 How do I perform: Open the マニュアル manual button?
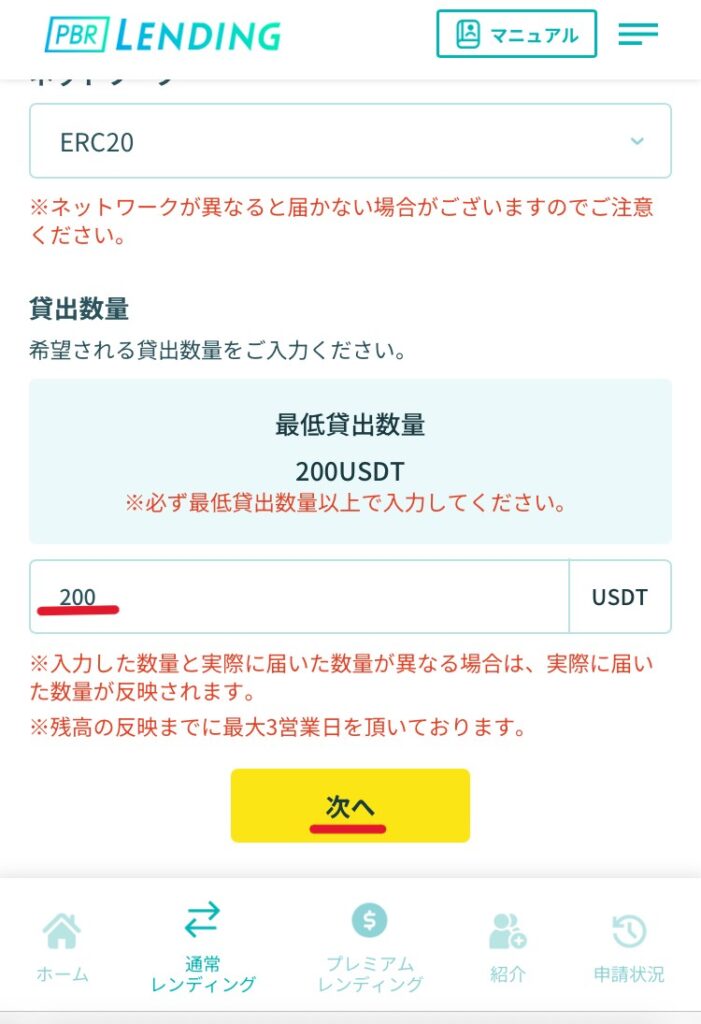pyautogui.click(x=516, y=34)
